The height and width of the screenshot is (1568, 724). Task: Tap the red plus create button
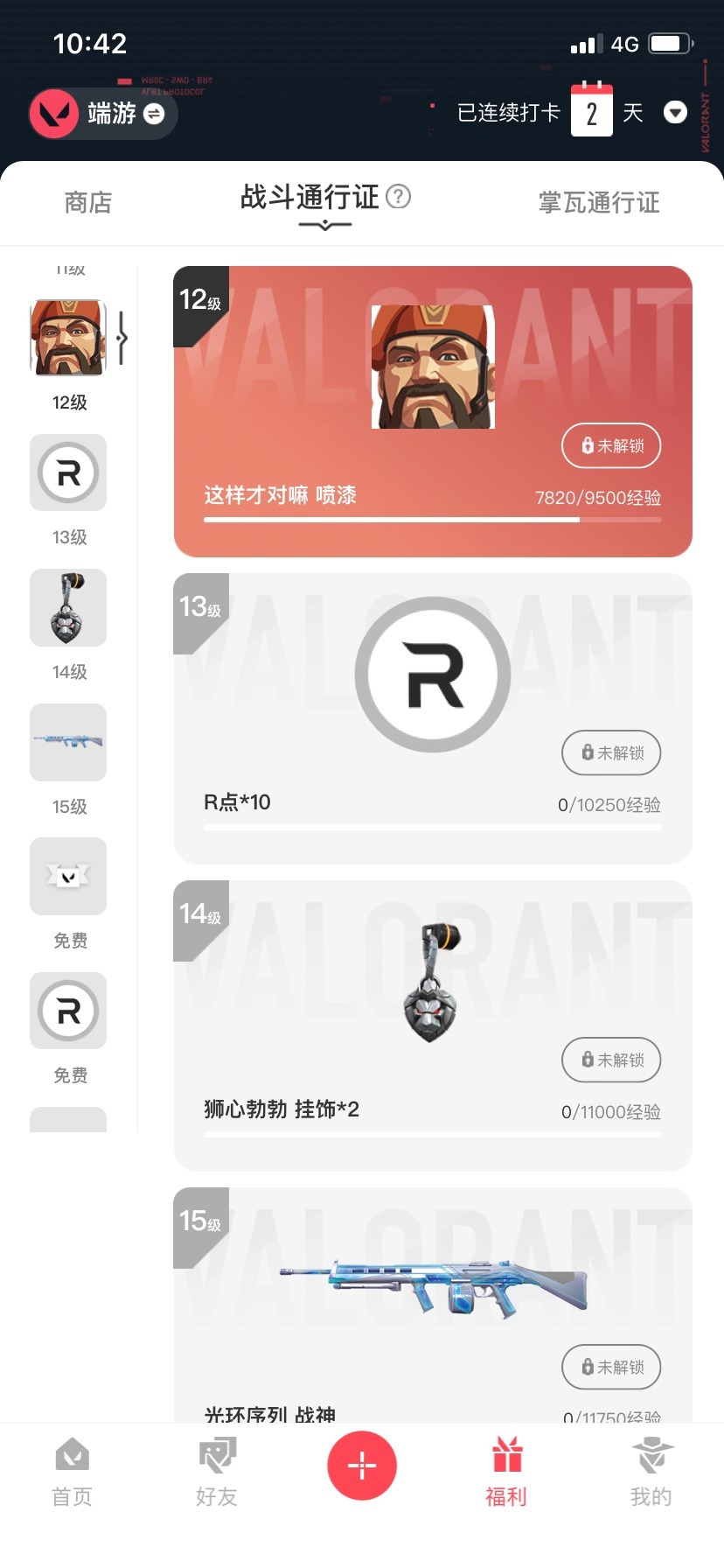pyautogui.click(x=362, y=1465)
